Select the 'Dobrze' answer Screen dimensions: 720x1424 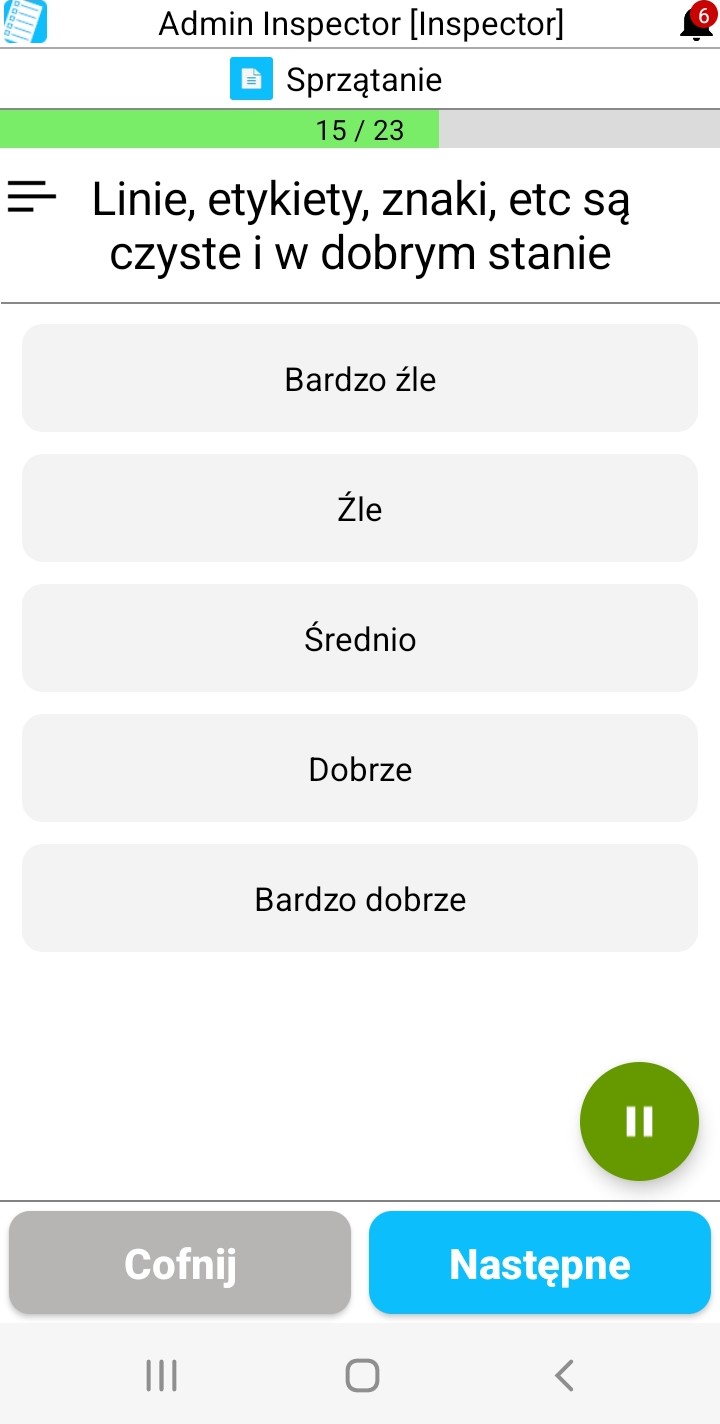pos(360,768)
